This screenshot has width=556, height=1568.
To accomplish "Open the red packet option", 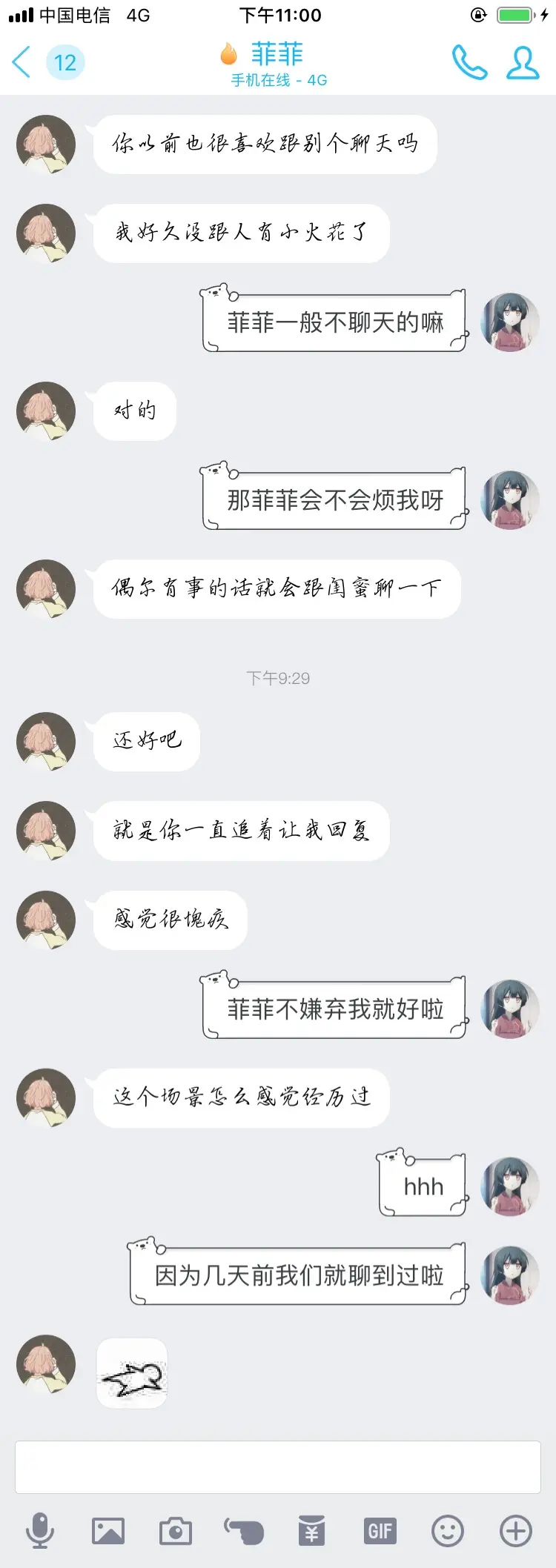I will coord(312,1531).
